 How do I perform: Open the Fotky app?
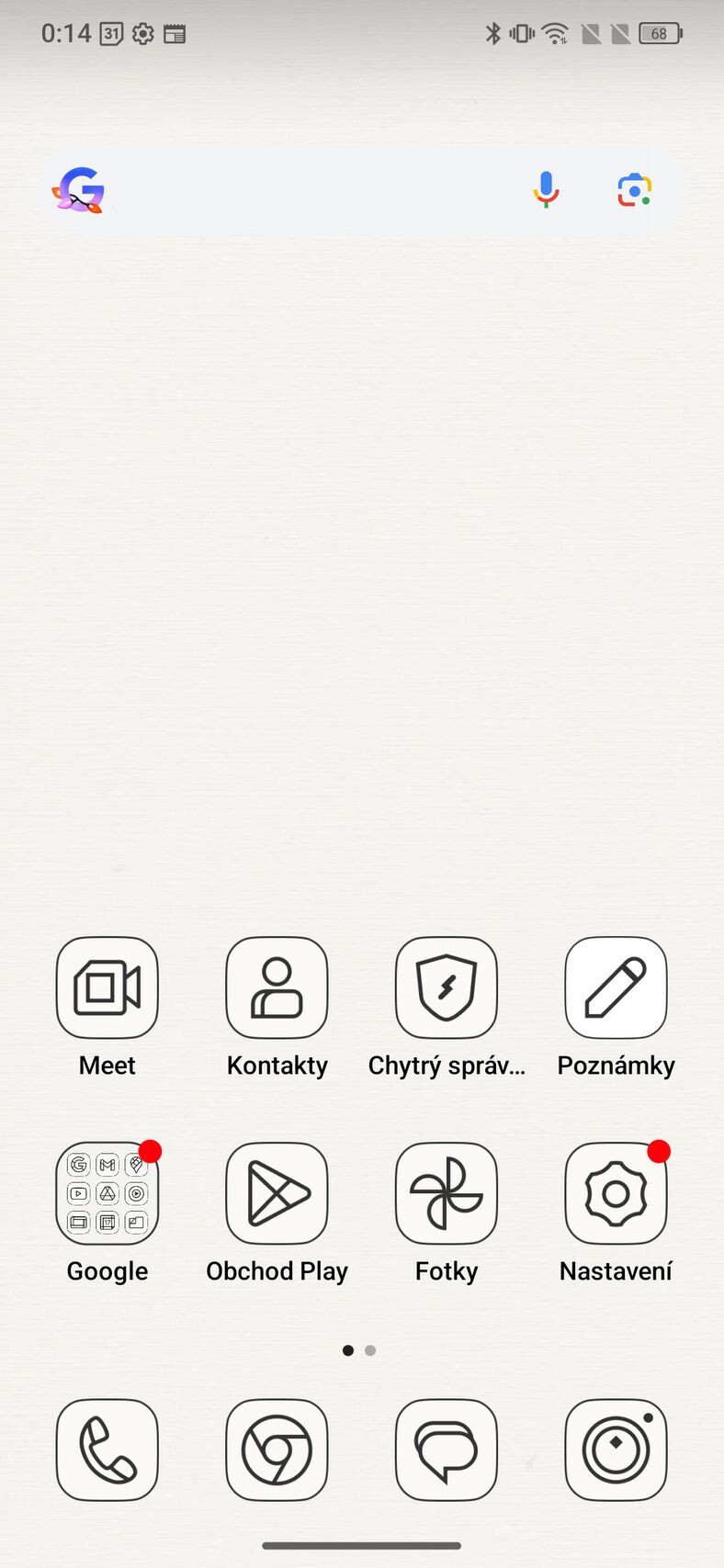click(x=447, y=1193)
